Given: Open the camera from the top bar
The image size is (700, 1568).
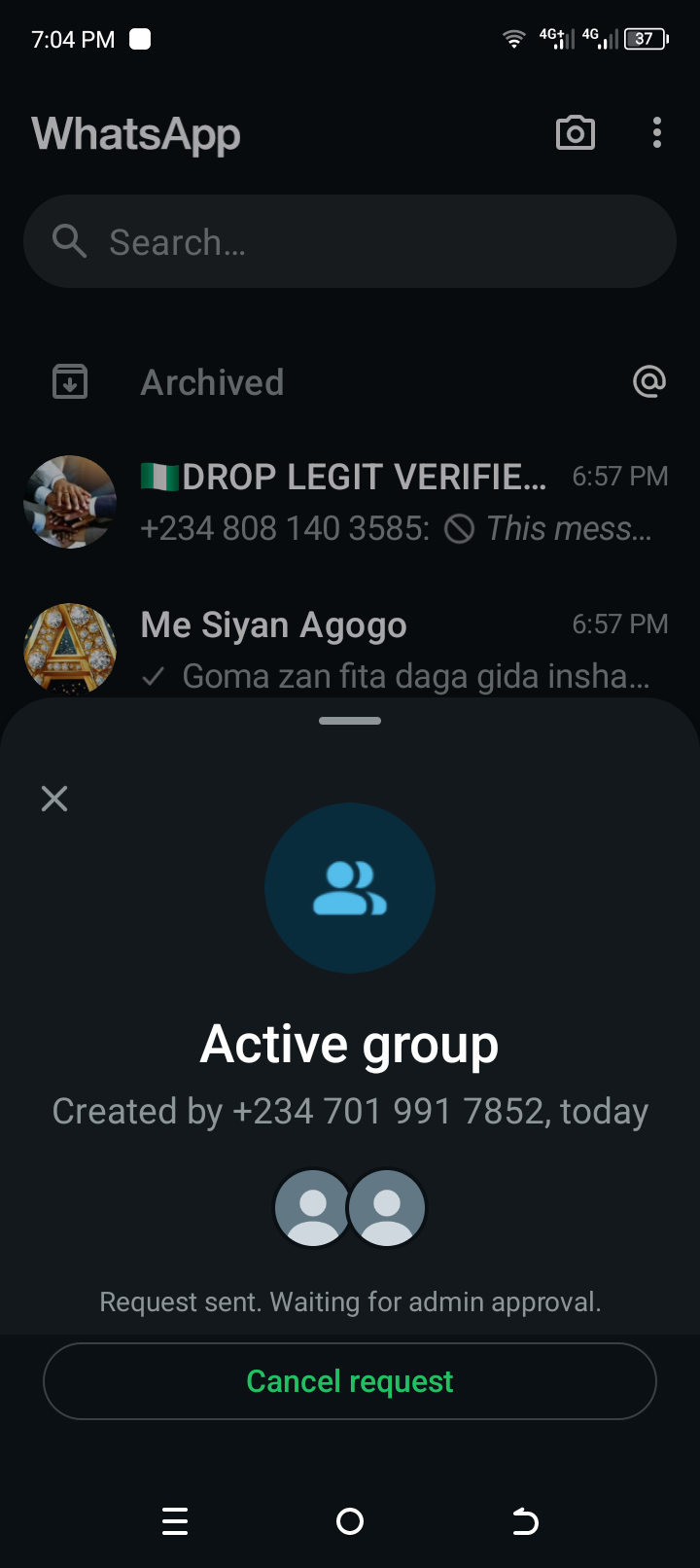Looking at the screenshot, I should point(576,133).
